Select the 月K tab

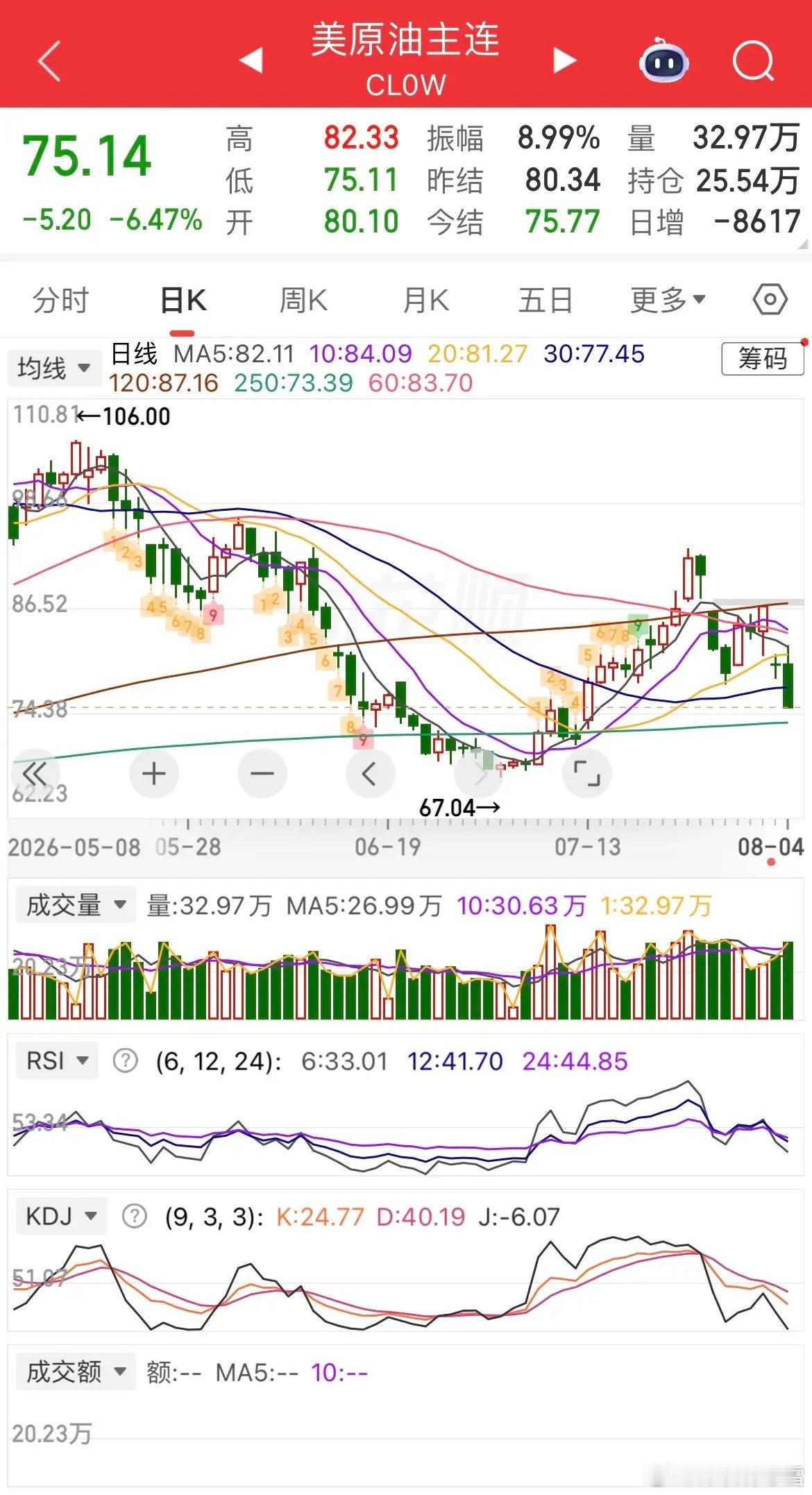(x=425, y=301)
